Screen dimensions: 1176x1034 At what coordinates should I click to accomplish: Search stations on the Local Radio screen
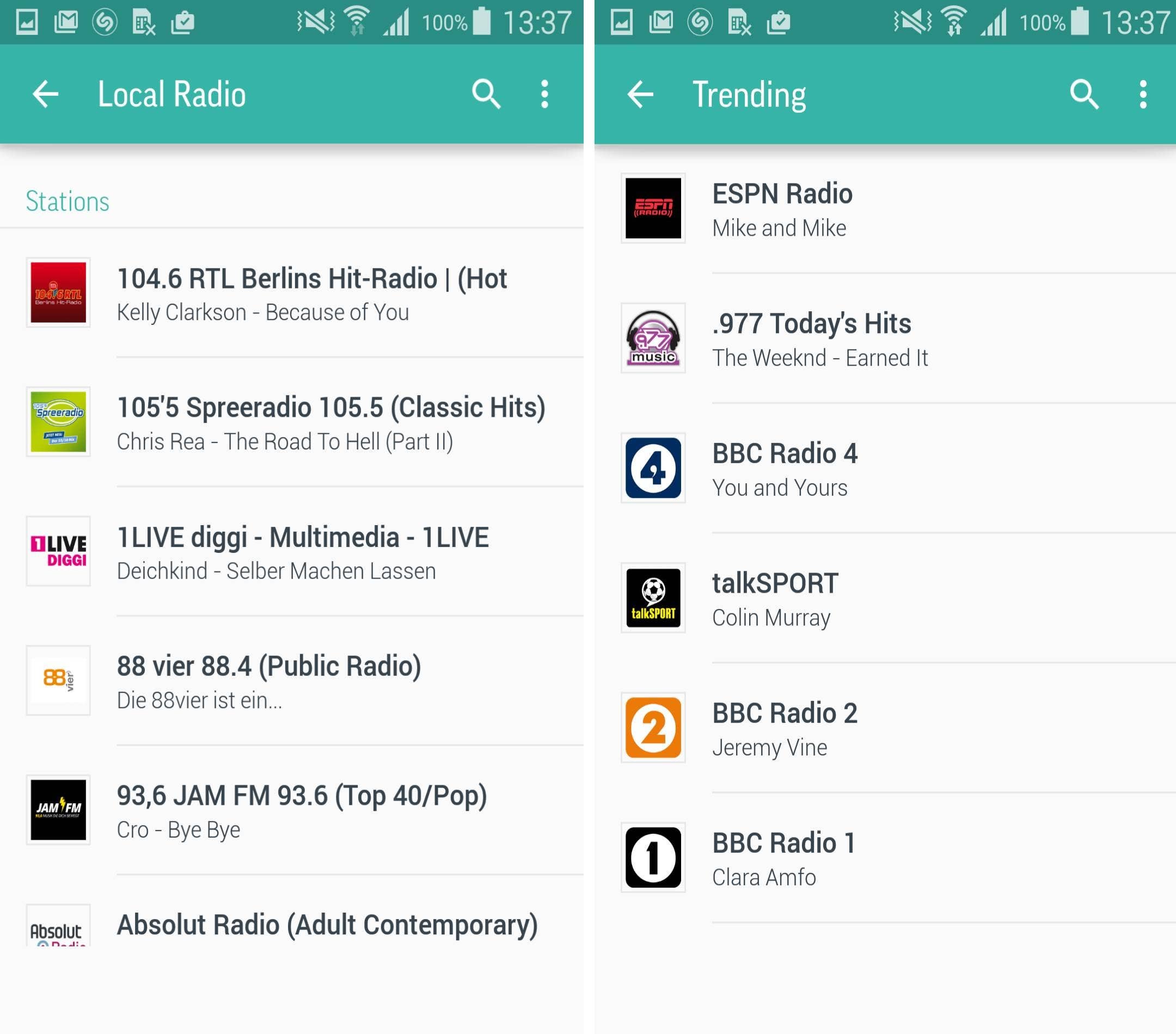click(486, 94)
